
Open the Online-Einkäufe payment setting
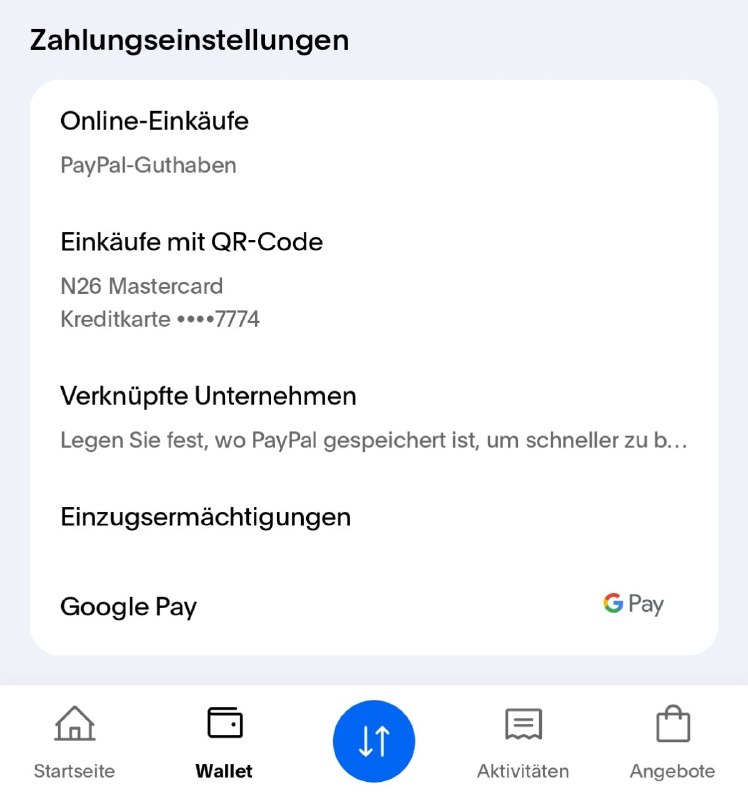[x=156, y=121]
